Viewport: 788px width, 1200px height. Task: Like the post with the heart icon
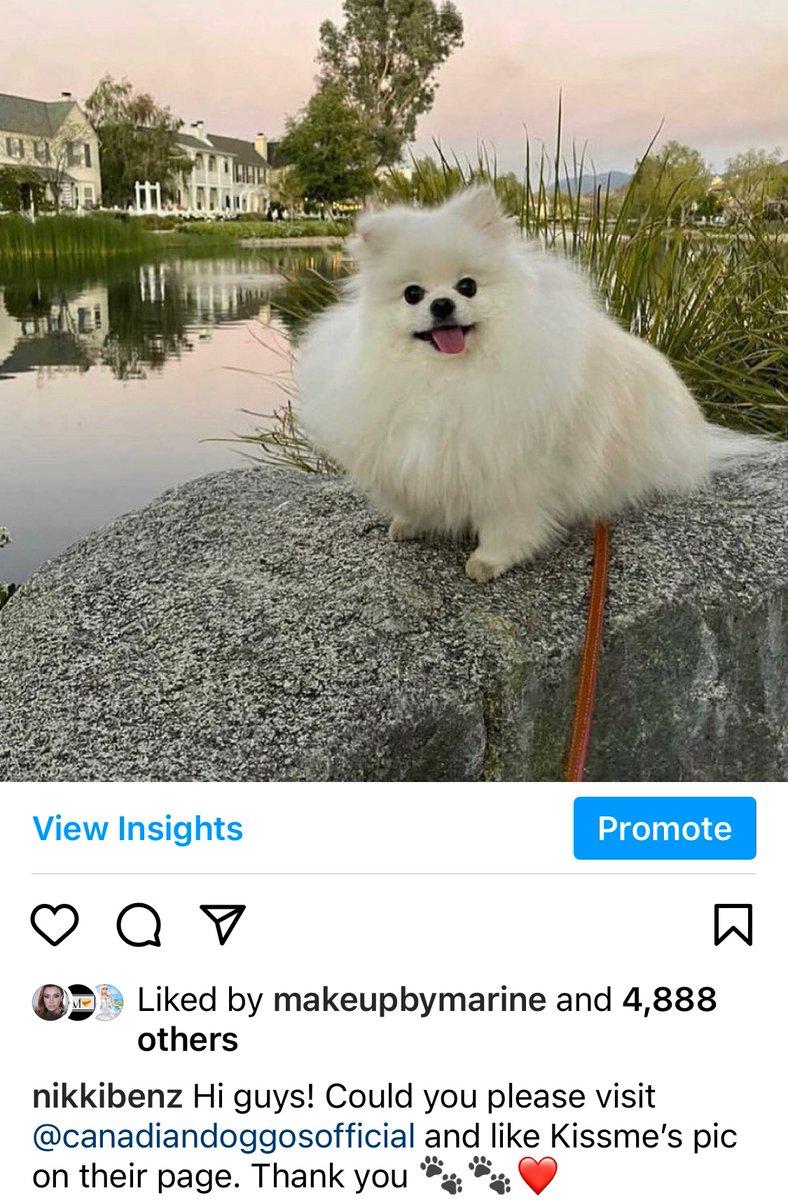click(x=55, y=924)
